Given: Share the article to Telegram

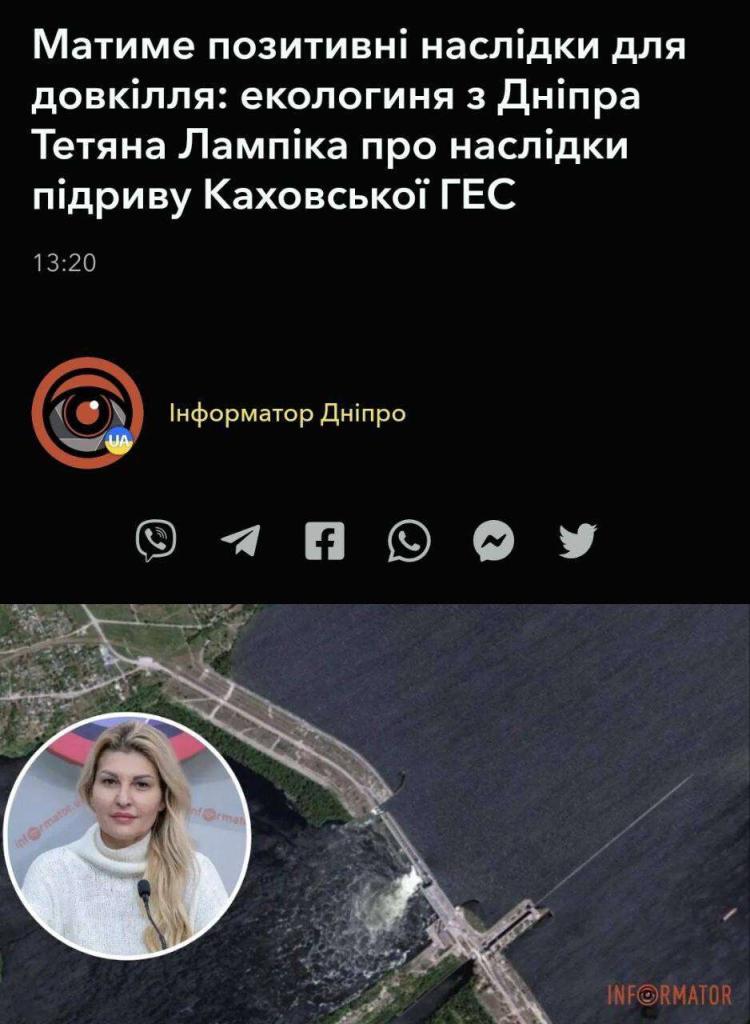Looking at the screenshot, I should [240, 541].
